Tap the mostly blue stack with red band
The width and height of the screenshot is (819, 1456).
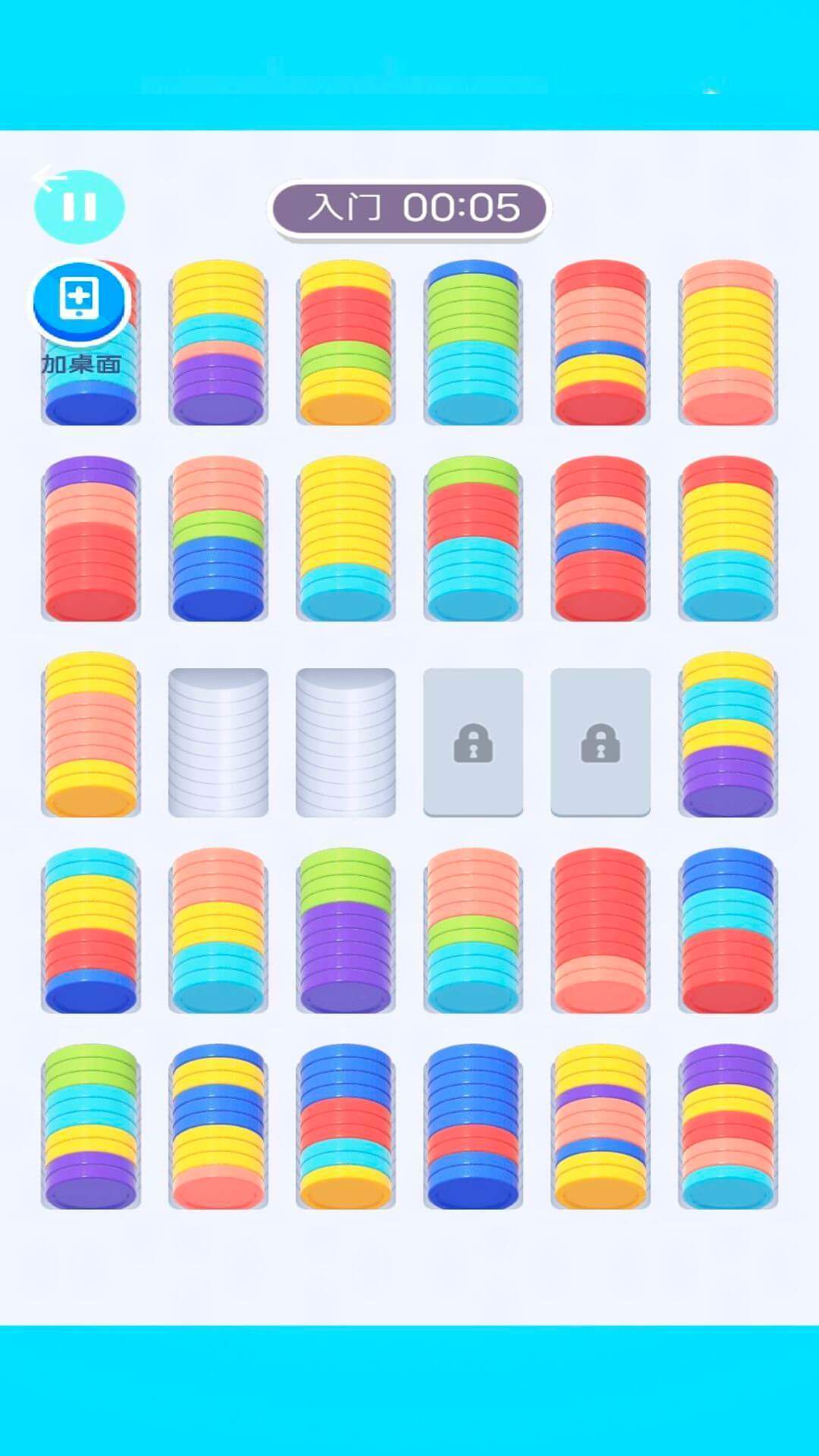point(472,1126)
